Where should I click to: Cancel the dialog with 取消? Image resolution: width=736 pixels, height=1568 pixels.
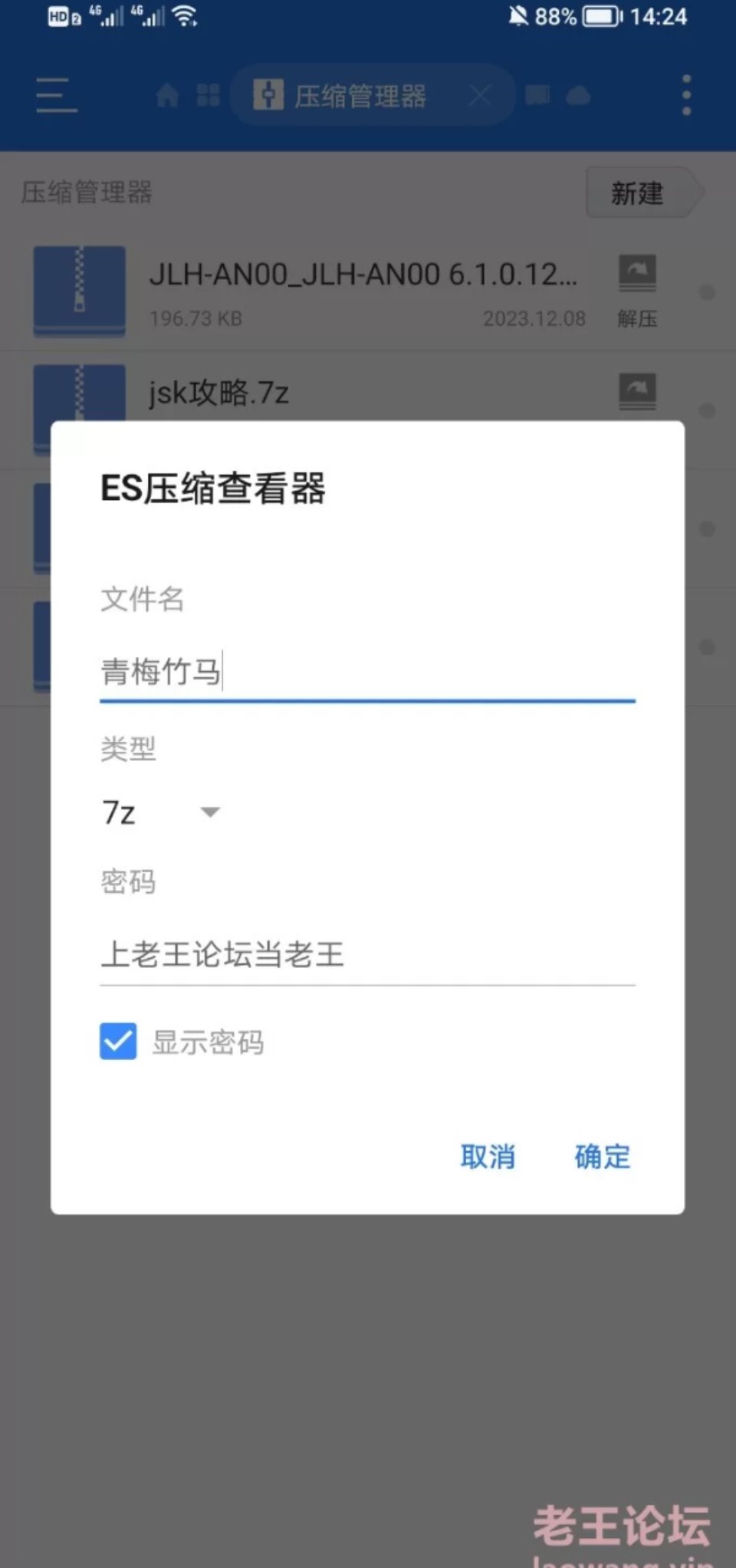point(488,1156)
